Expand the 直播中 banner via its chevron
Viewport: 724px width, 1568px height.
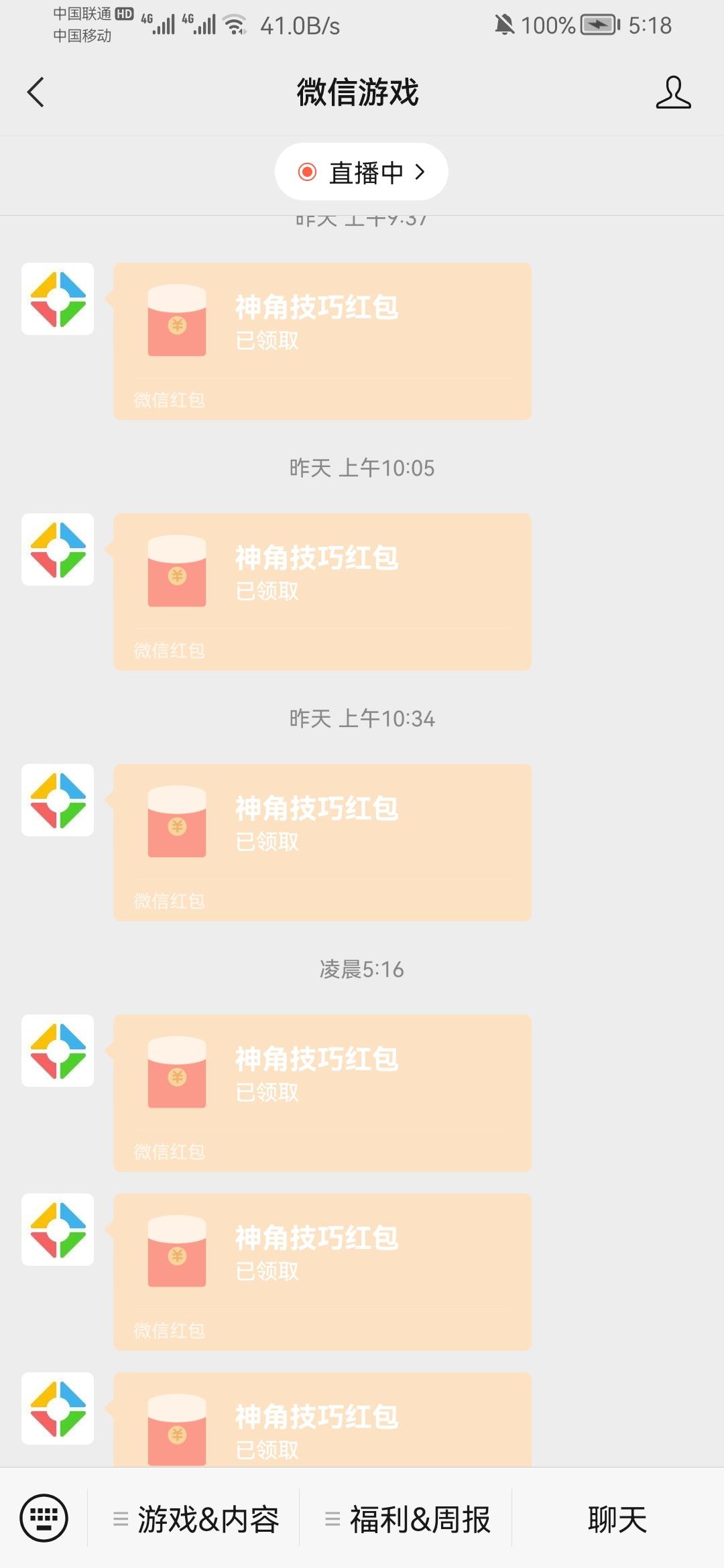[422, 172]
